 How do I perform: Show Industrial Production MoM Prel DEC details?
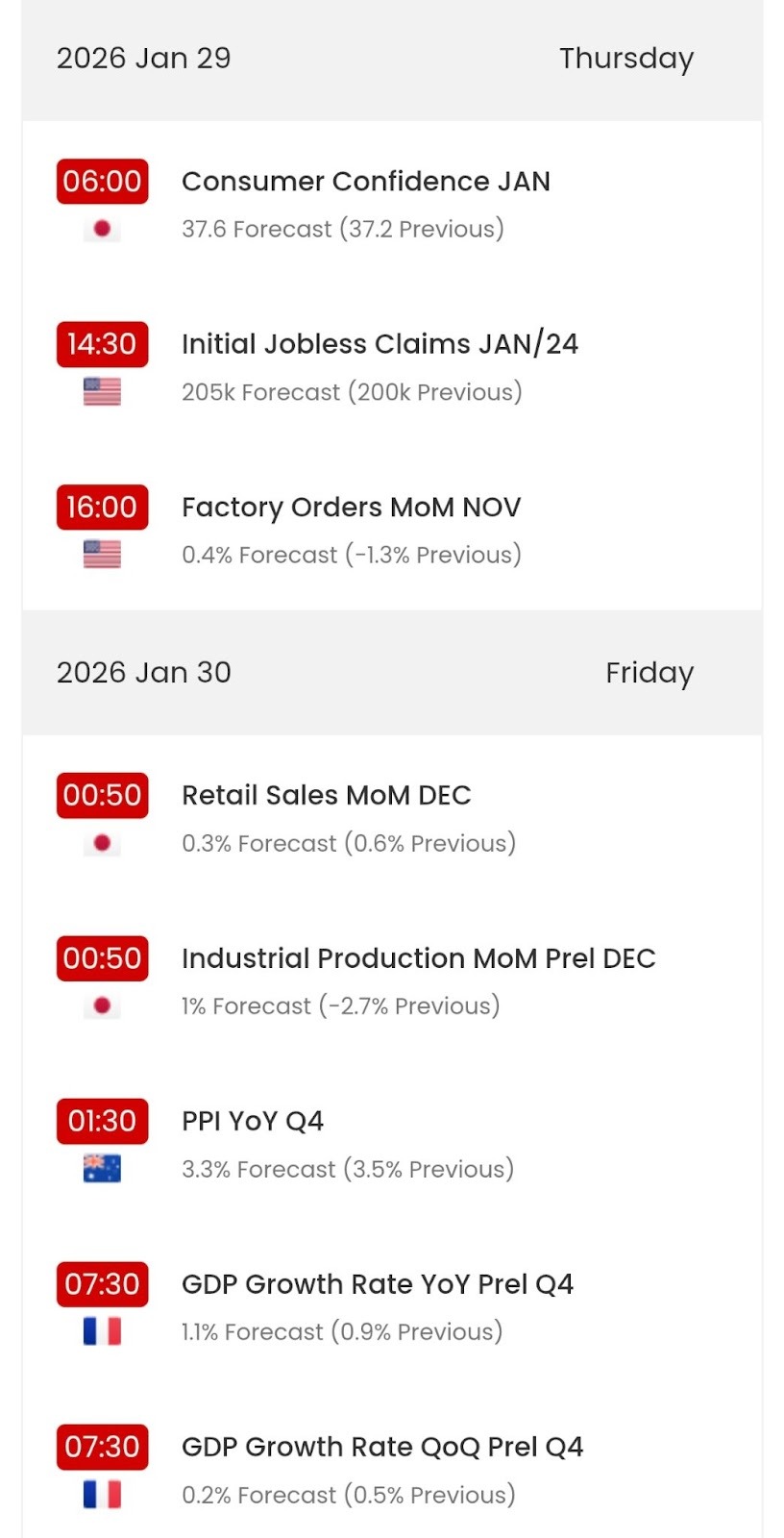point(418,958)
